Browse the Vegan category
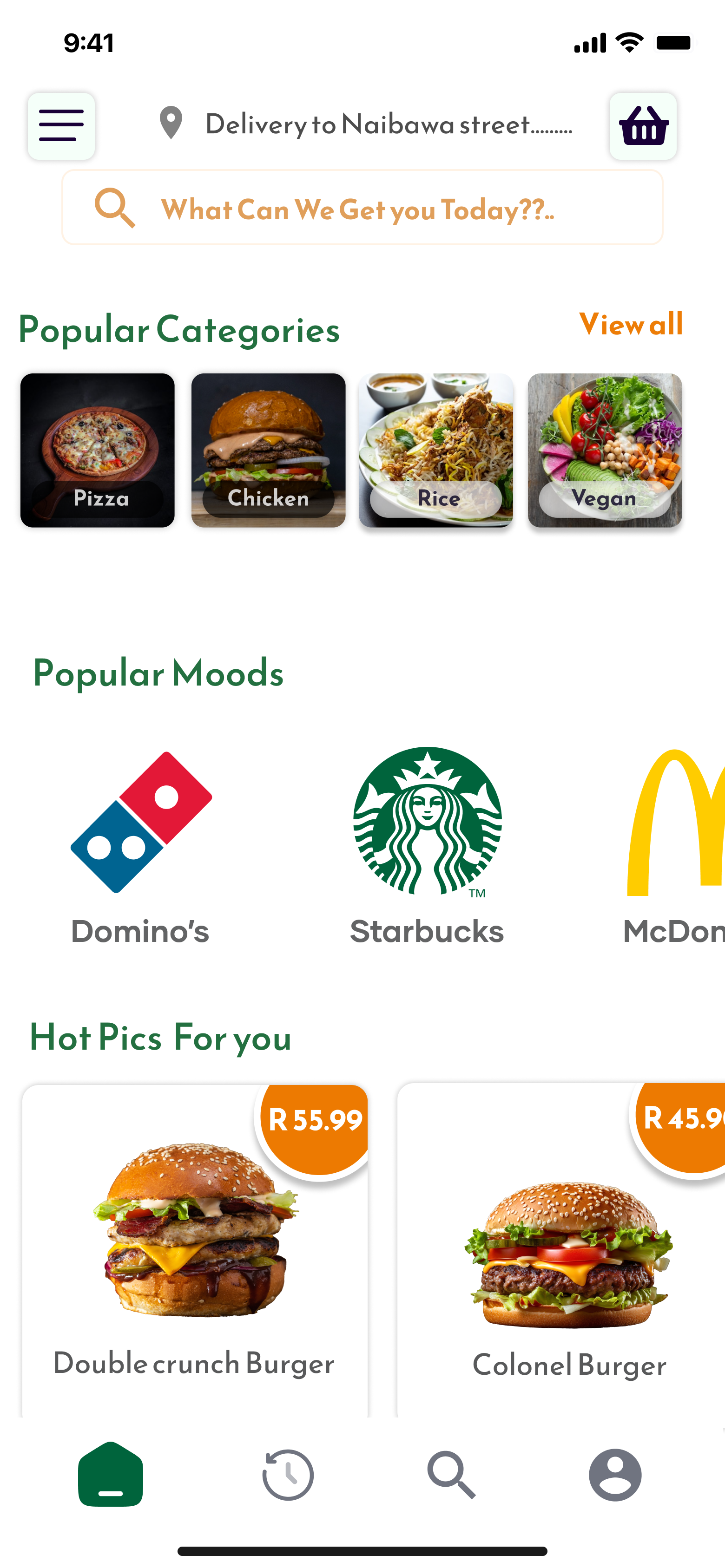Viewport: 725px width, 1568px height. [604, 450]
